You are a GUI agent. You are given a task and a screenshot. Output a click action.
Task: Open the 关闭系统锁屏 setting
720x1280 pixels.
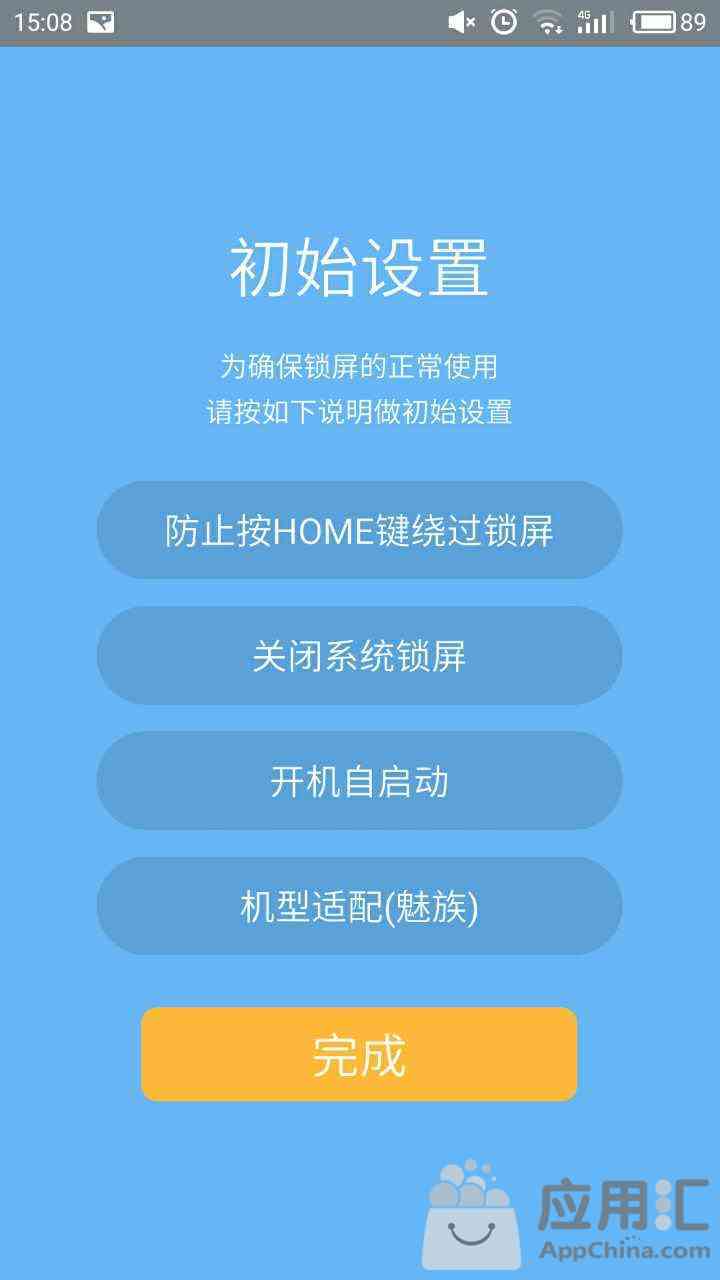[x=359, y=655]
